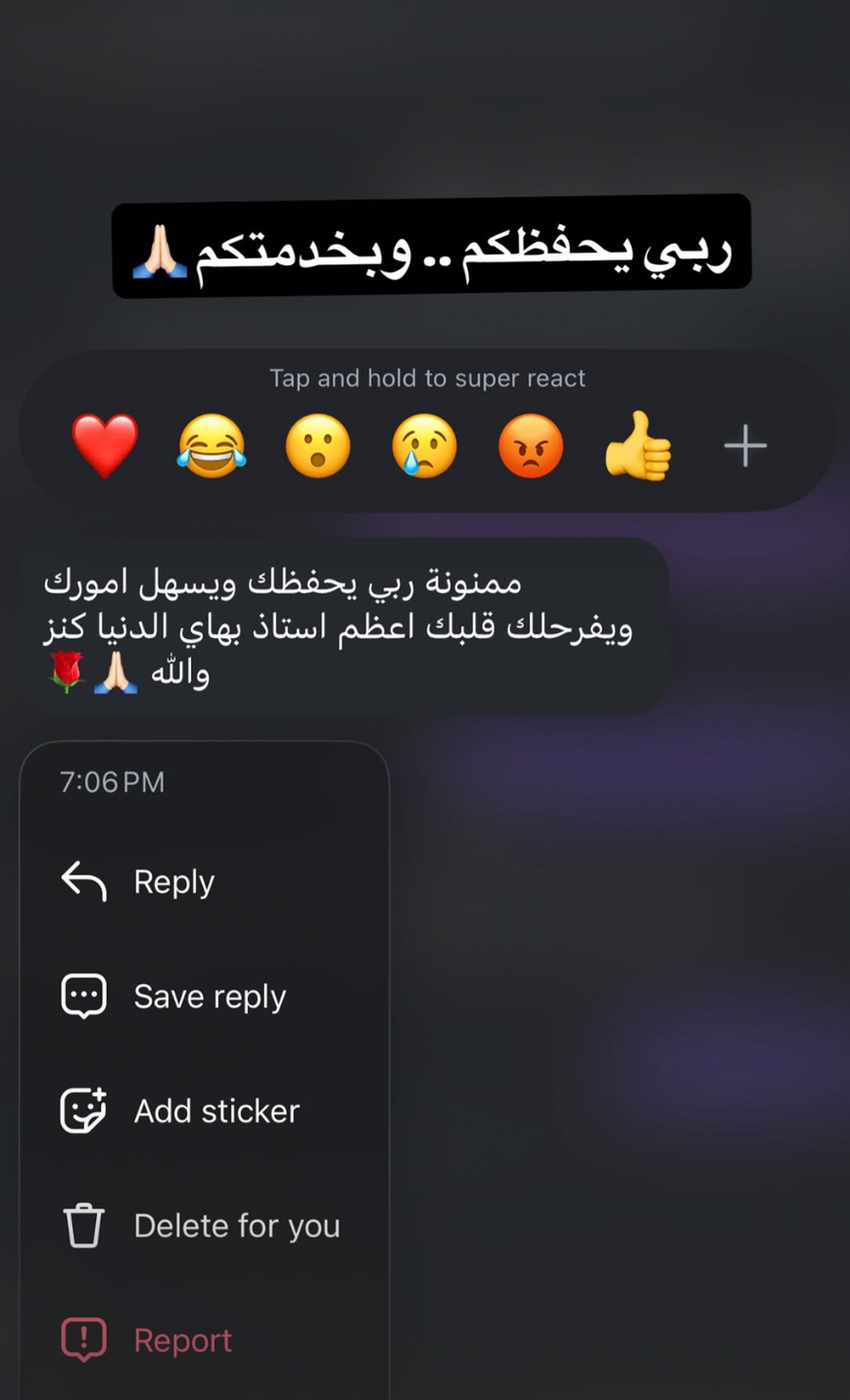850x1400 pixels.
Task: React with the laughing tears emoji
Action: point(211,446)
